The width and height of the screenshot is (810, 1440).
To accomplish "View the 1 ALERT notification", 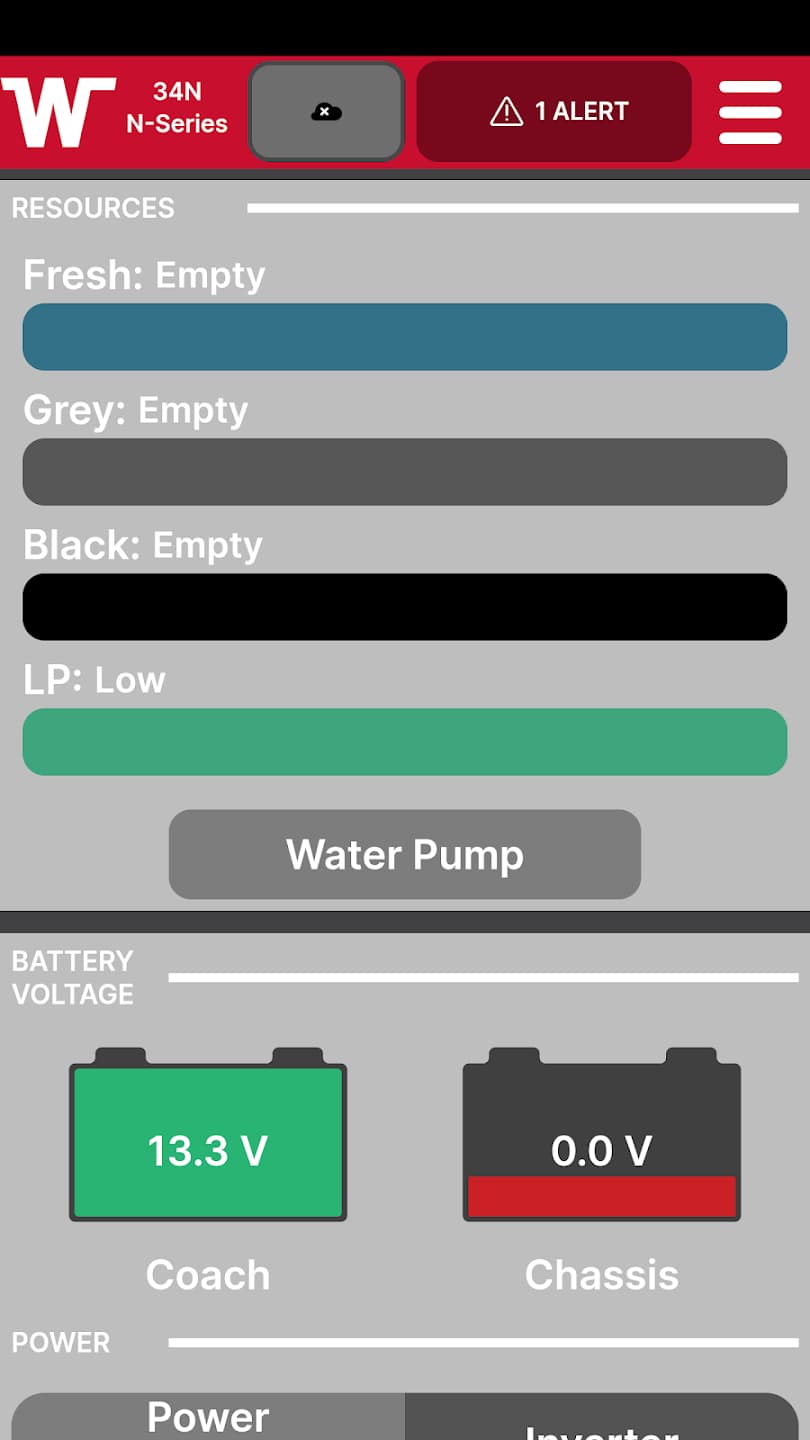I will (x=554, y=111).
